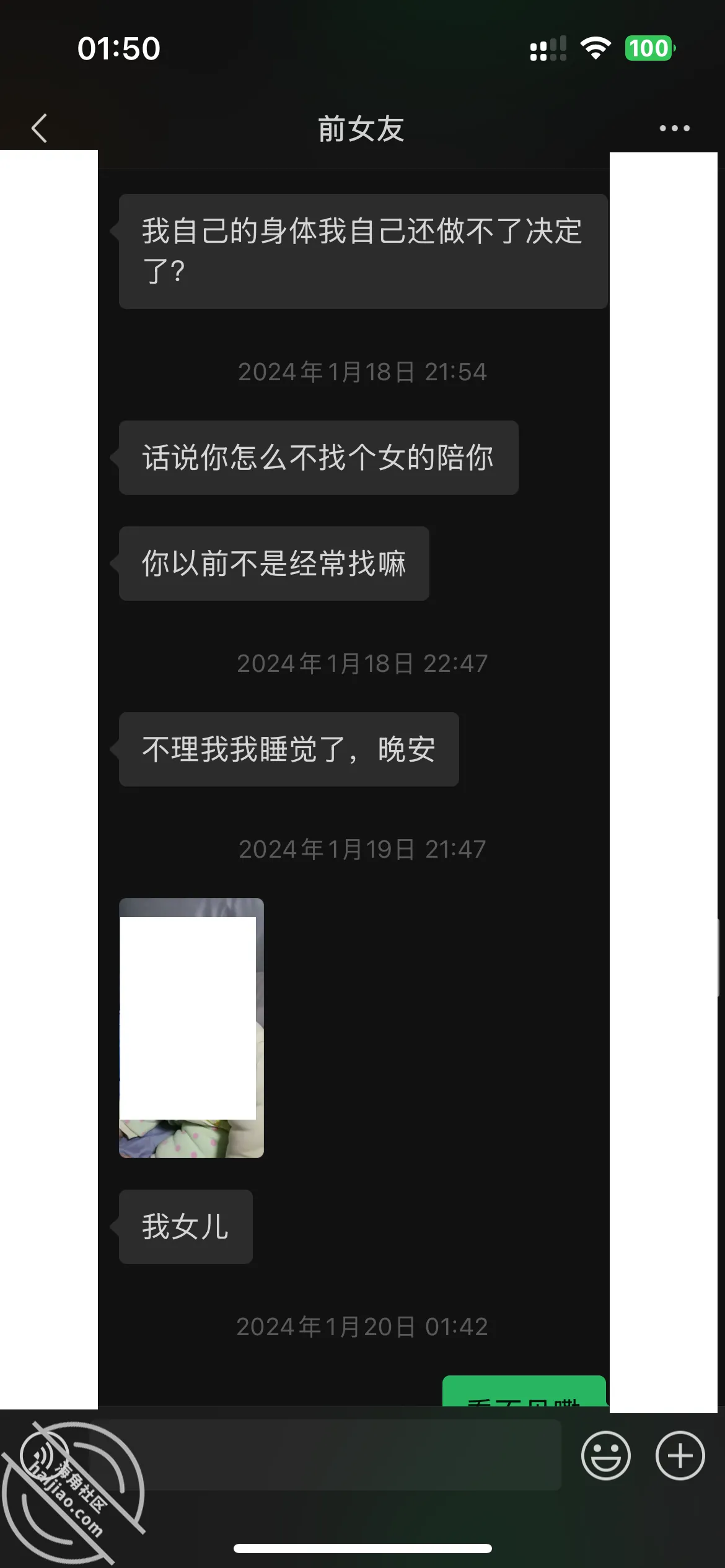Screen dimensions: 725x1568
Task: Open the emoji sticker picker
Action: coord(605,1455)
